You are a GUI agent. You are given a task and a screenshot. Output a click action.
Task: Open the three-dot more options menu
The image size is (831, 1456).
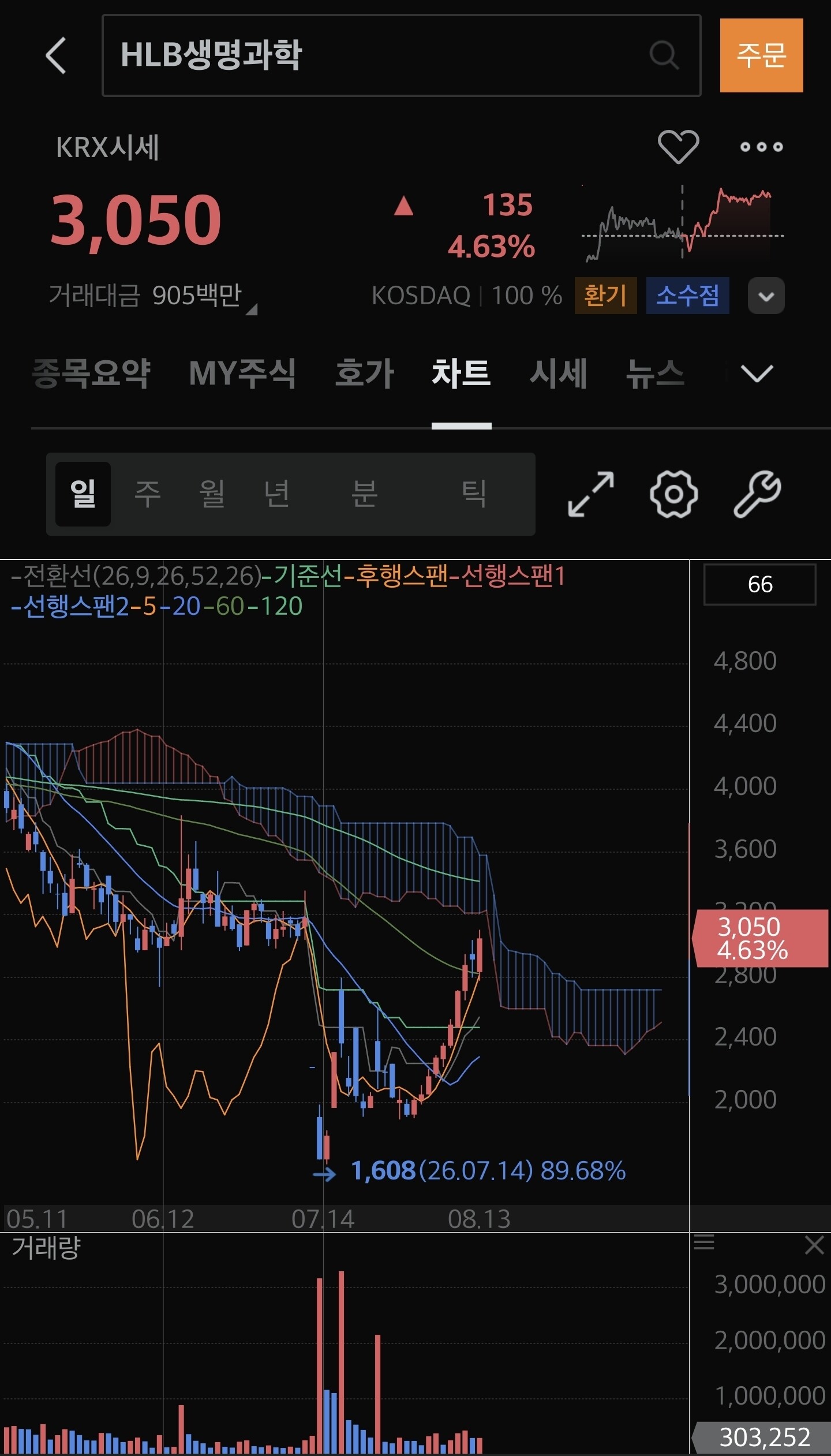pyautogui.click(x=762, y=147)
